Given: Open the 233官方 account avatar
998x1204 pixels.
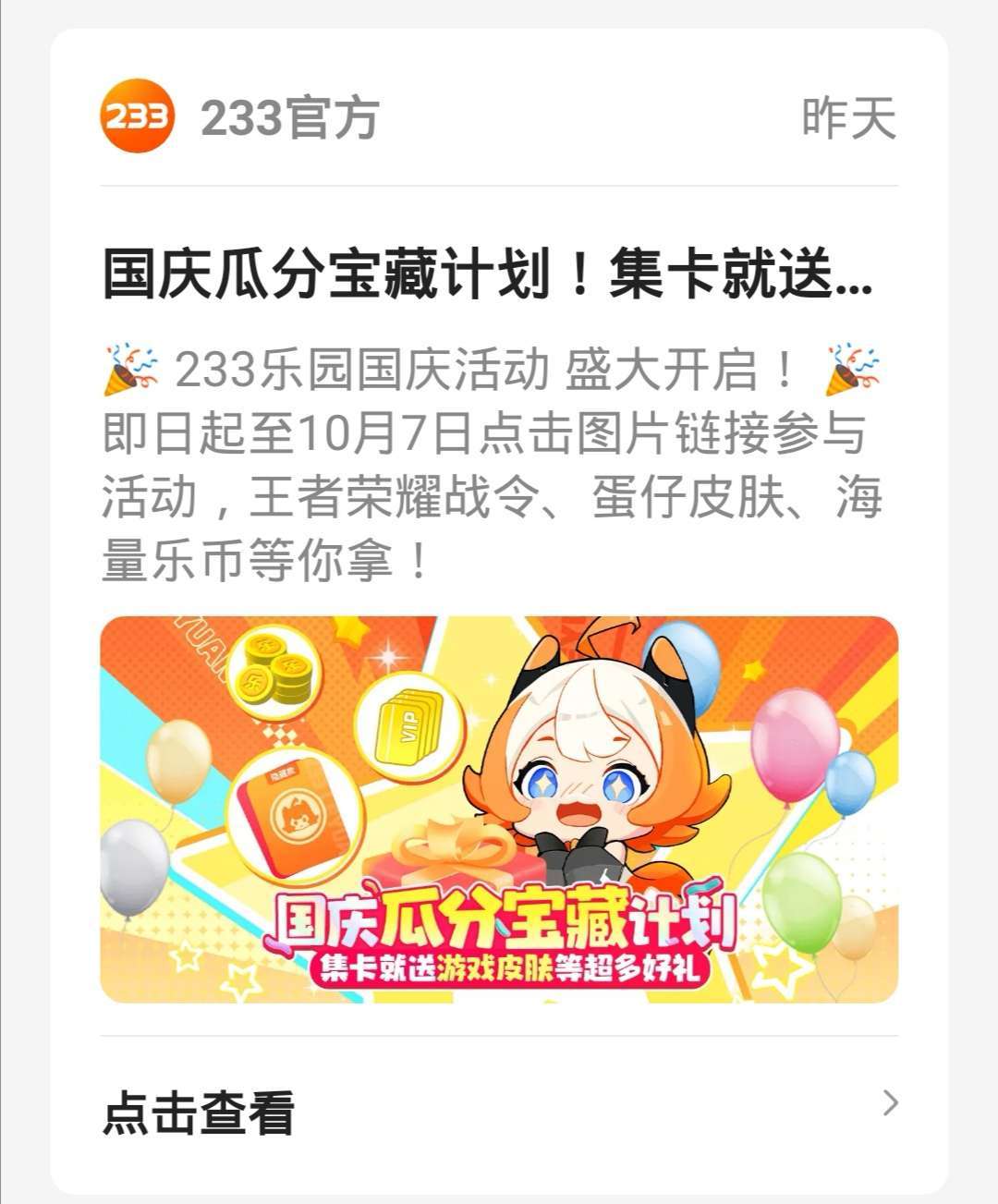Looking at the screenshot, I should pyautogui.click(x=137, y=116).
